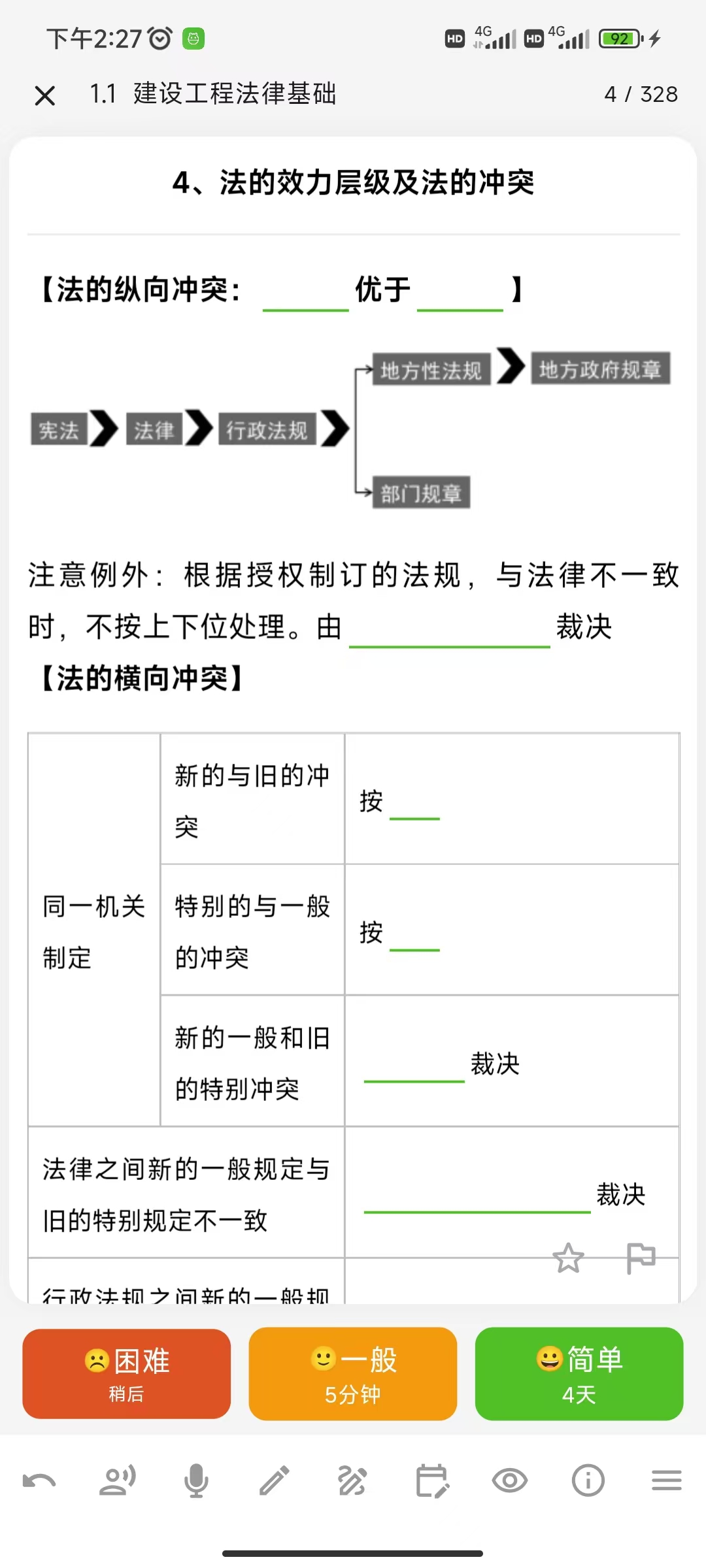Viewport: 706px width, 1568px height.
Task: Tap the read-aloud speaker icon
Action: click(118, 1480)
